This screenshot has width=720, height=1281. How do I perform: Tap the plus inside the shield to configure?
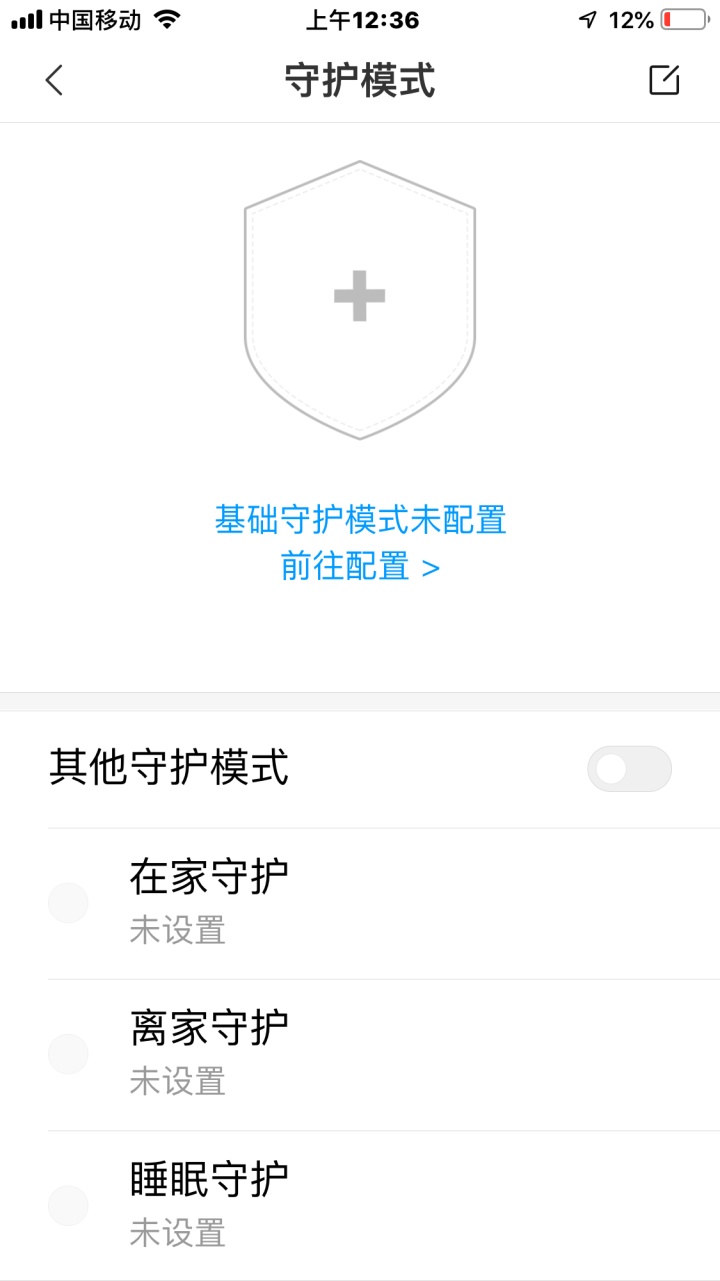tap(360, 295)
